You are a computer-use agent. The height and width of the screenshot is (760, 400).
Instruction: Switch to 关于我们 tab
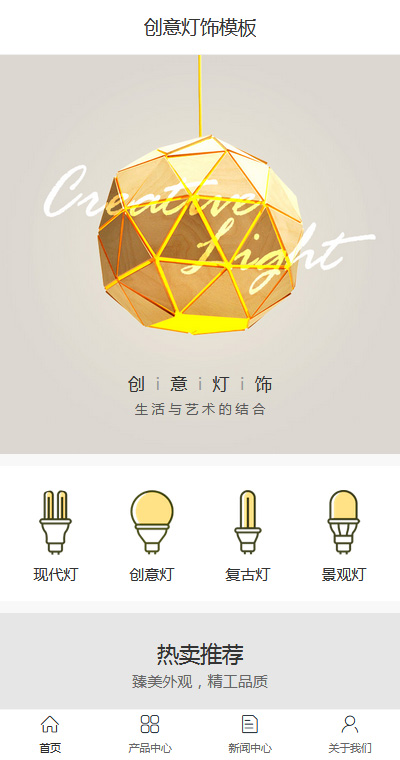[x=350, y=734]
